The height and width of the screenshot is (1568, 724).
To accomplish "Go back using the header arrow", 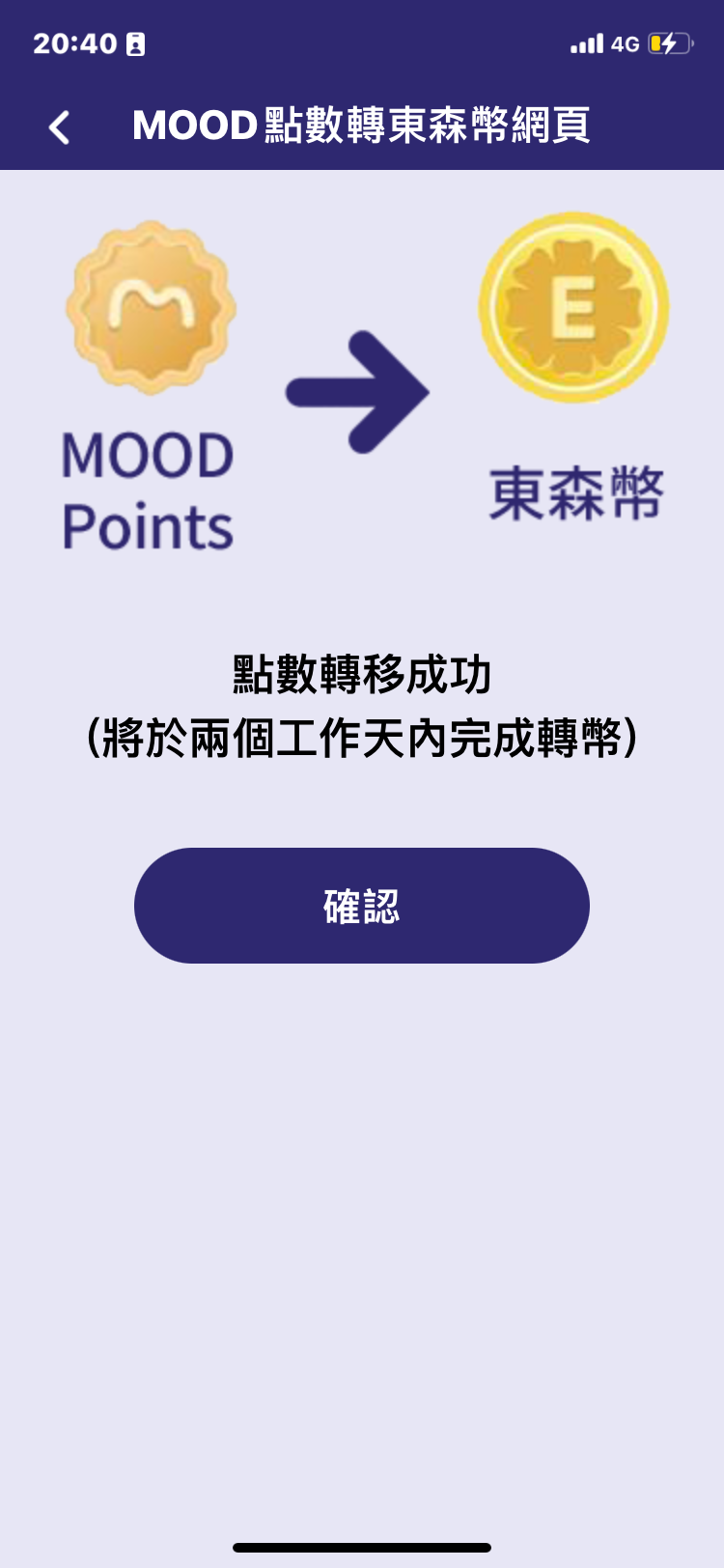I will [x=60, y=126].
